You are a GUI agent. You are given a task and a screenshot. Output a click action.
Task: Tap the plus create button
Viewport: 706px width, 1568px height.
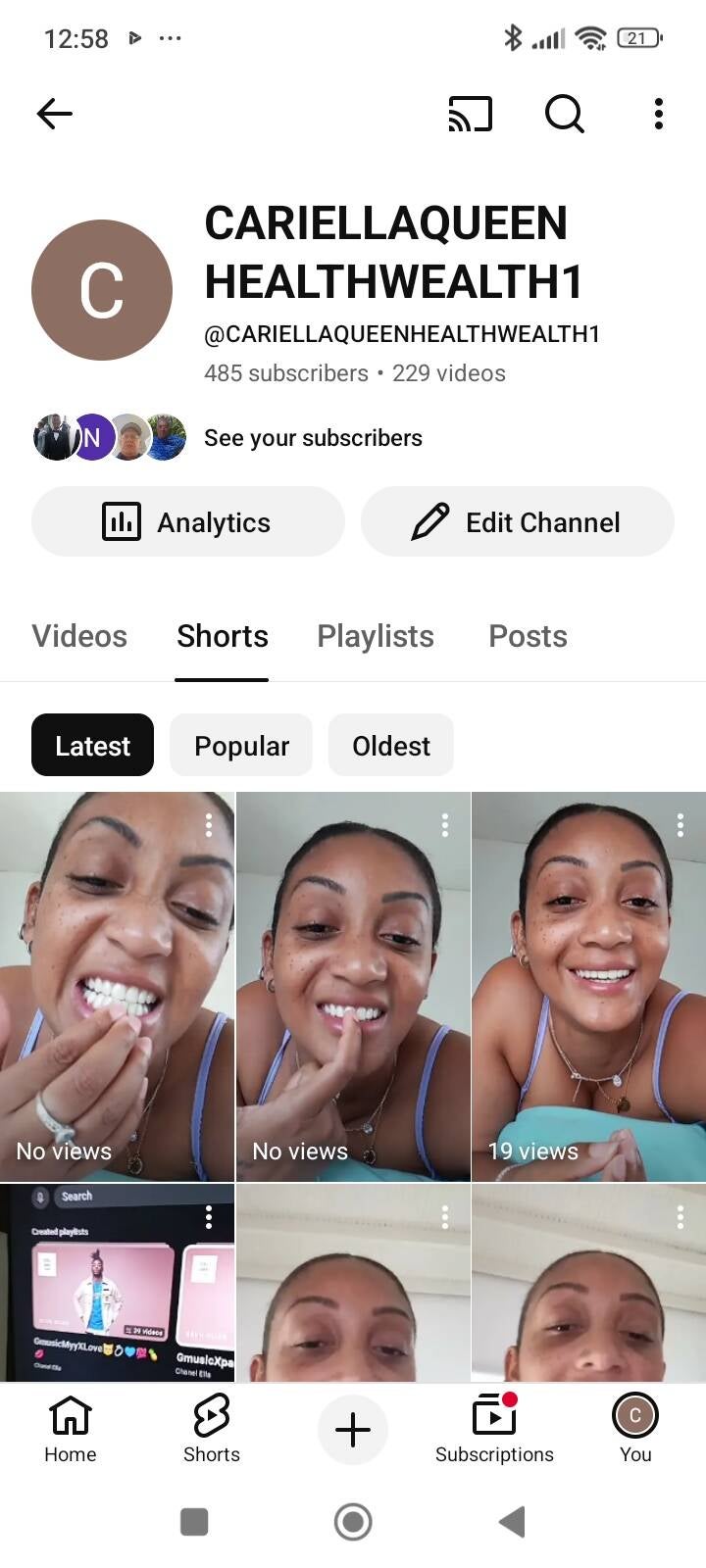click(353, 1430)
